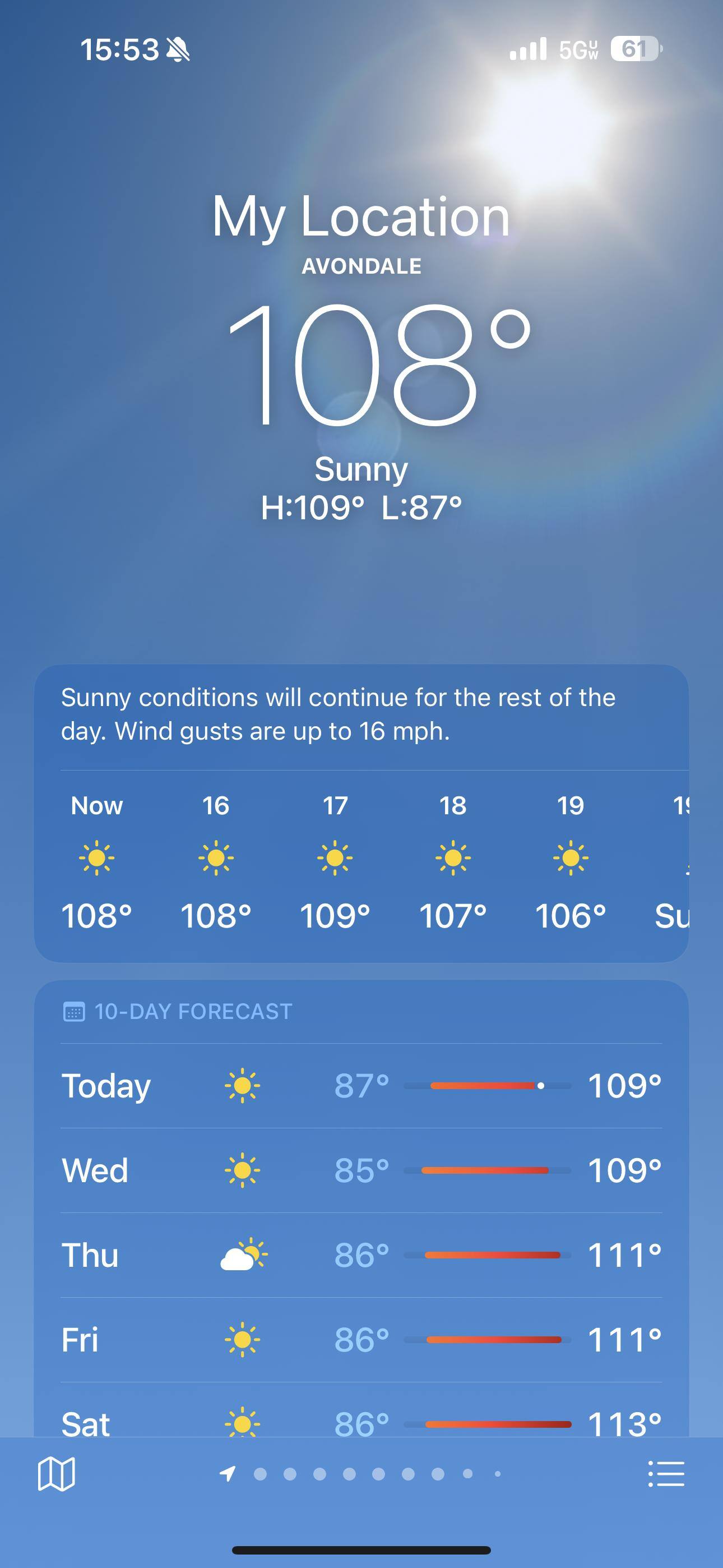Open the saved locations list

click(666, 1474)
